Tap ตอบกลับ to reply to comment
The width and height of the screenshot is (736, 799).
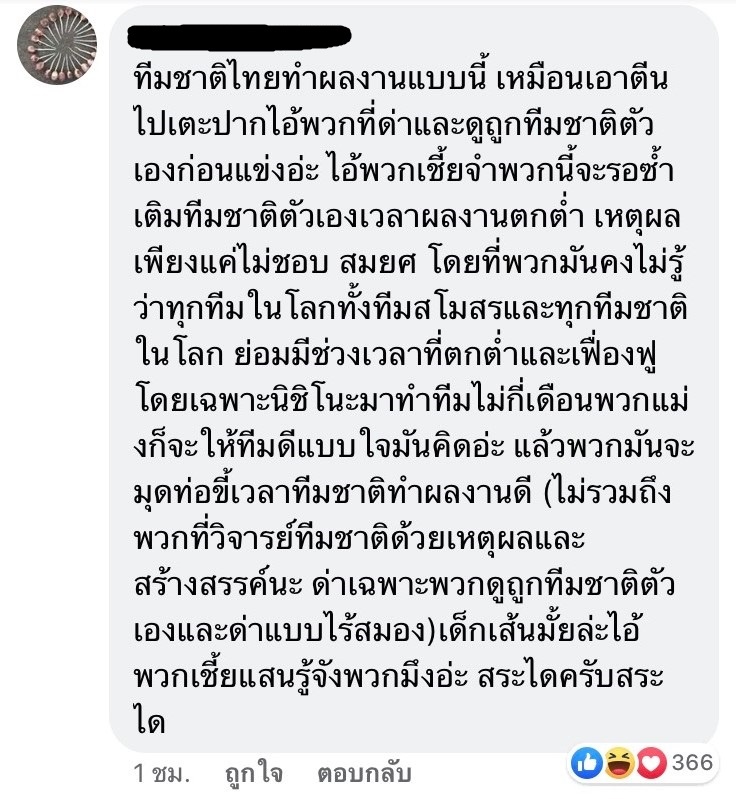click(364, 773)
